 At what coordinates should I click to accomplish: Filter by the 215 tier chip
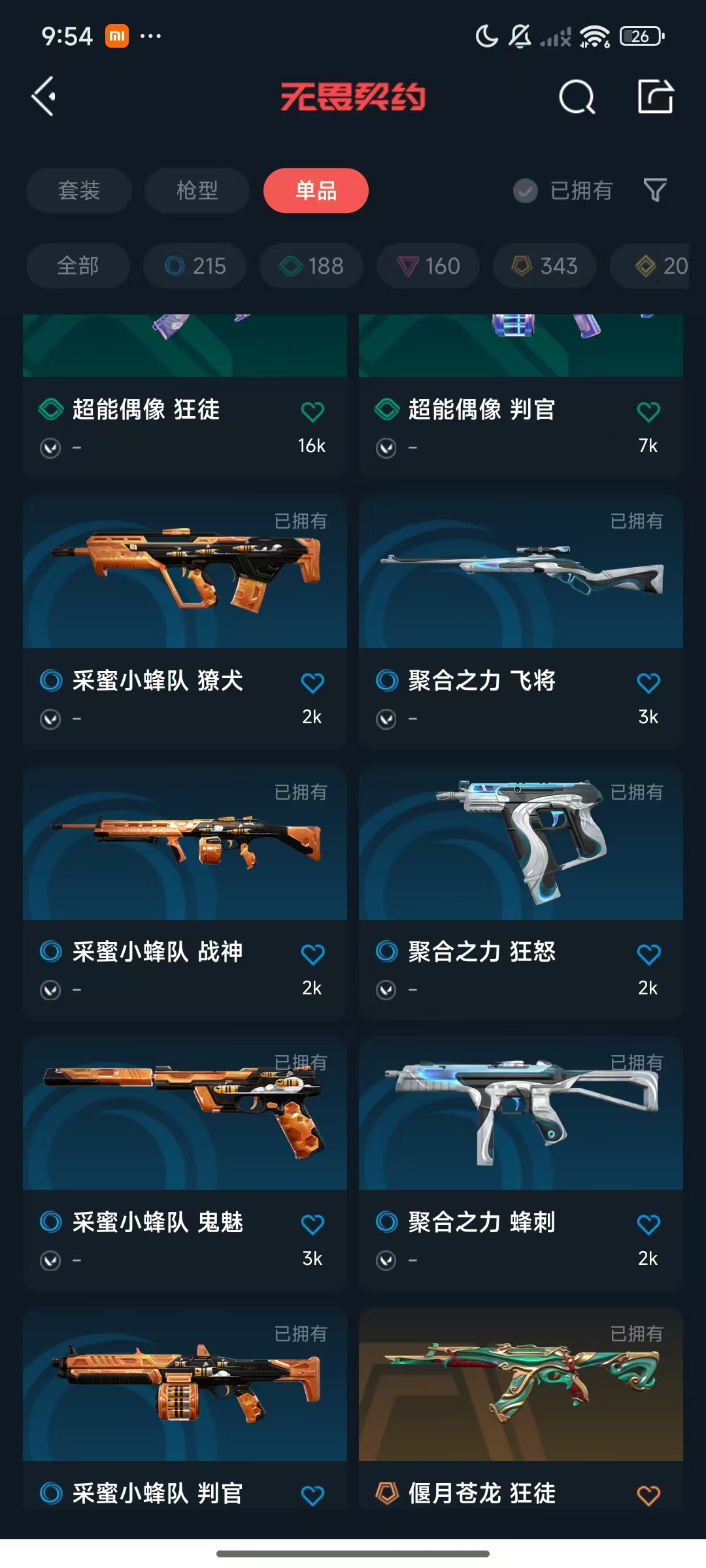click(195, 266)
